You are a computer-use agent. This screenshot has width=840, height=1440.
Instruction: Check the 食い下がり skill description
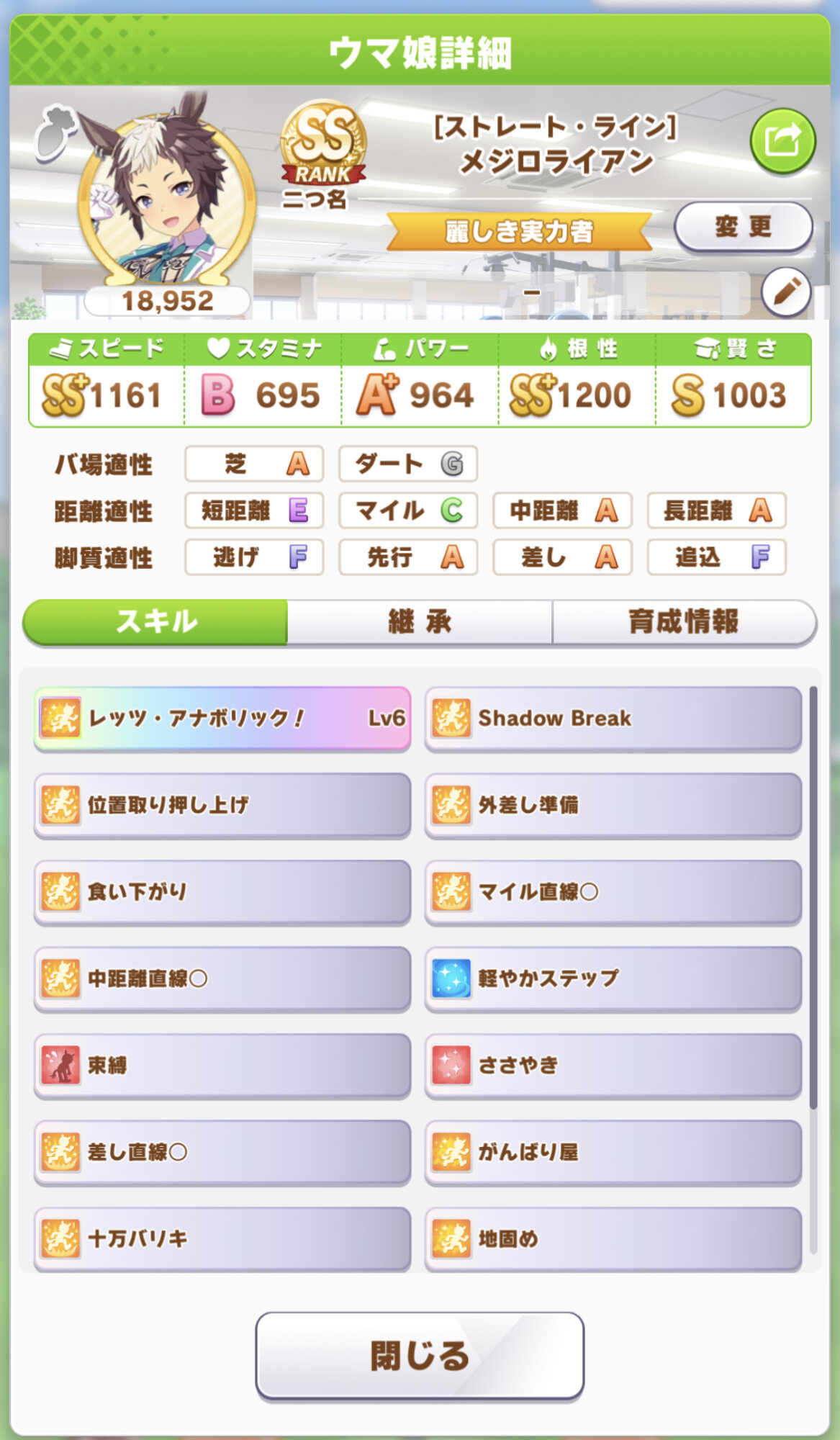tap(222, 892)
